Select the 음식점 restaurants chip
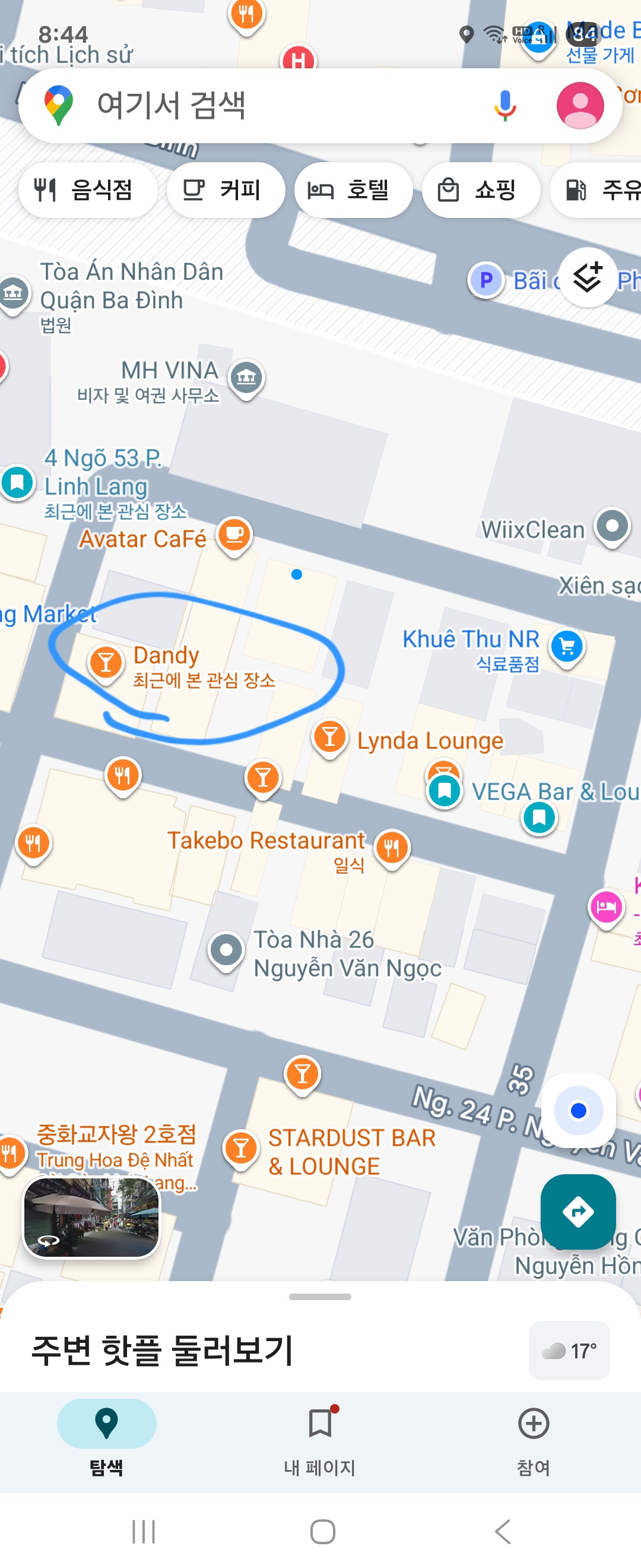The width and height of the screenshot is (641, 1568). [x=88, y=190]
